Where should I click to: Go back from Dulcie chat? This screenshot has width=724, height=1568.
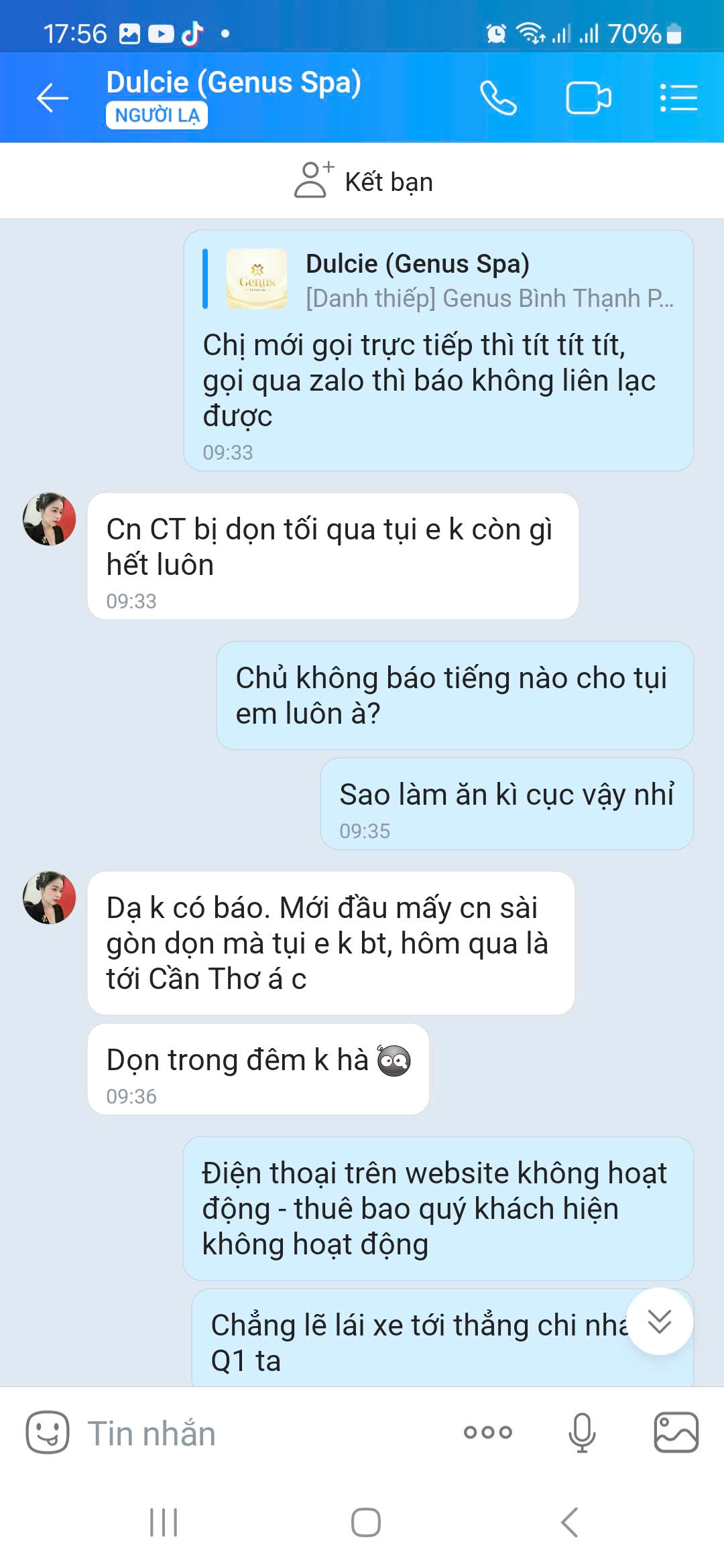(52, 99)
